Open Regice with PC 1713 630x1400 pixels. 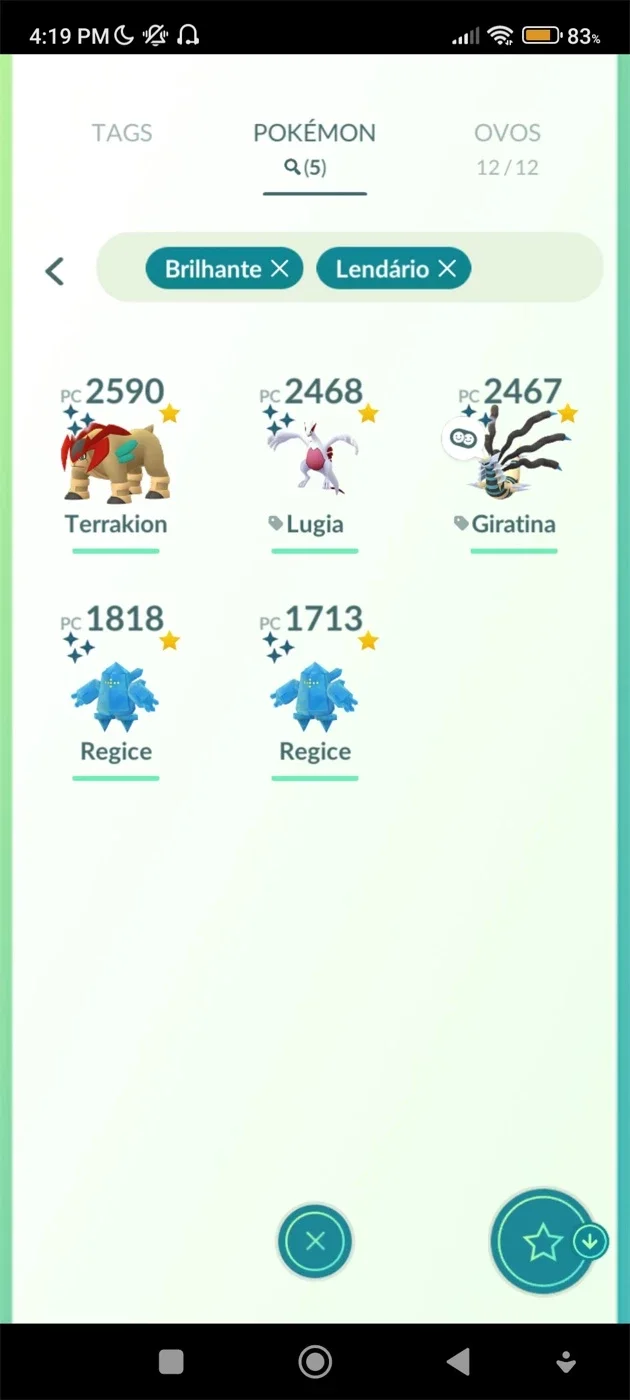point(315,690)
